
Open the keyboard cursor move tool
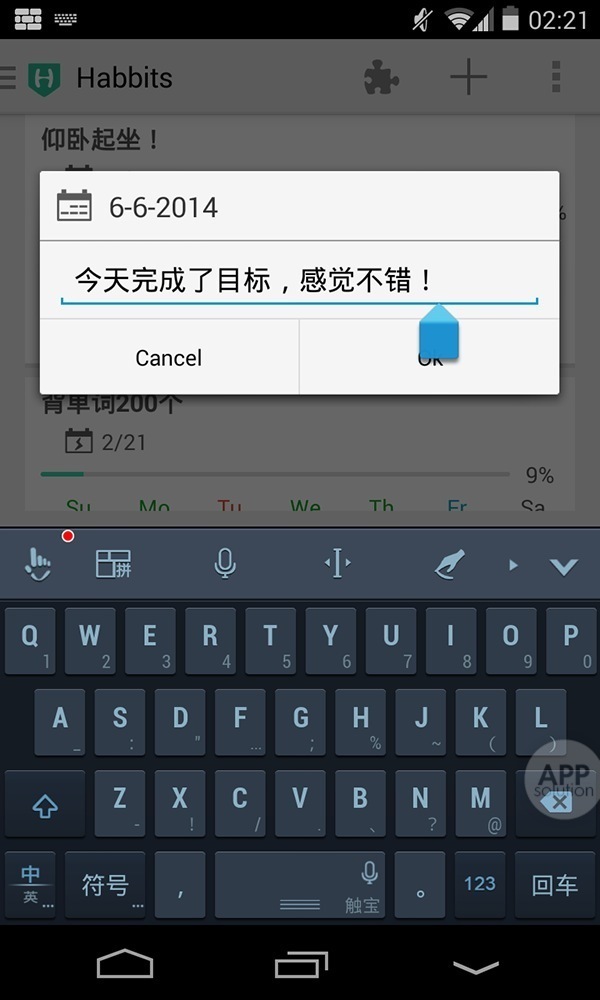tap(337, 565)
